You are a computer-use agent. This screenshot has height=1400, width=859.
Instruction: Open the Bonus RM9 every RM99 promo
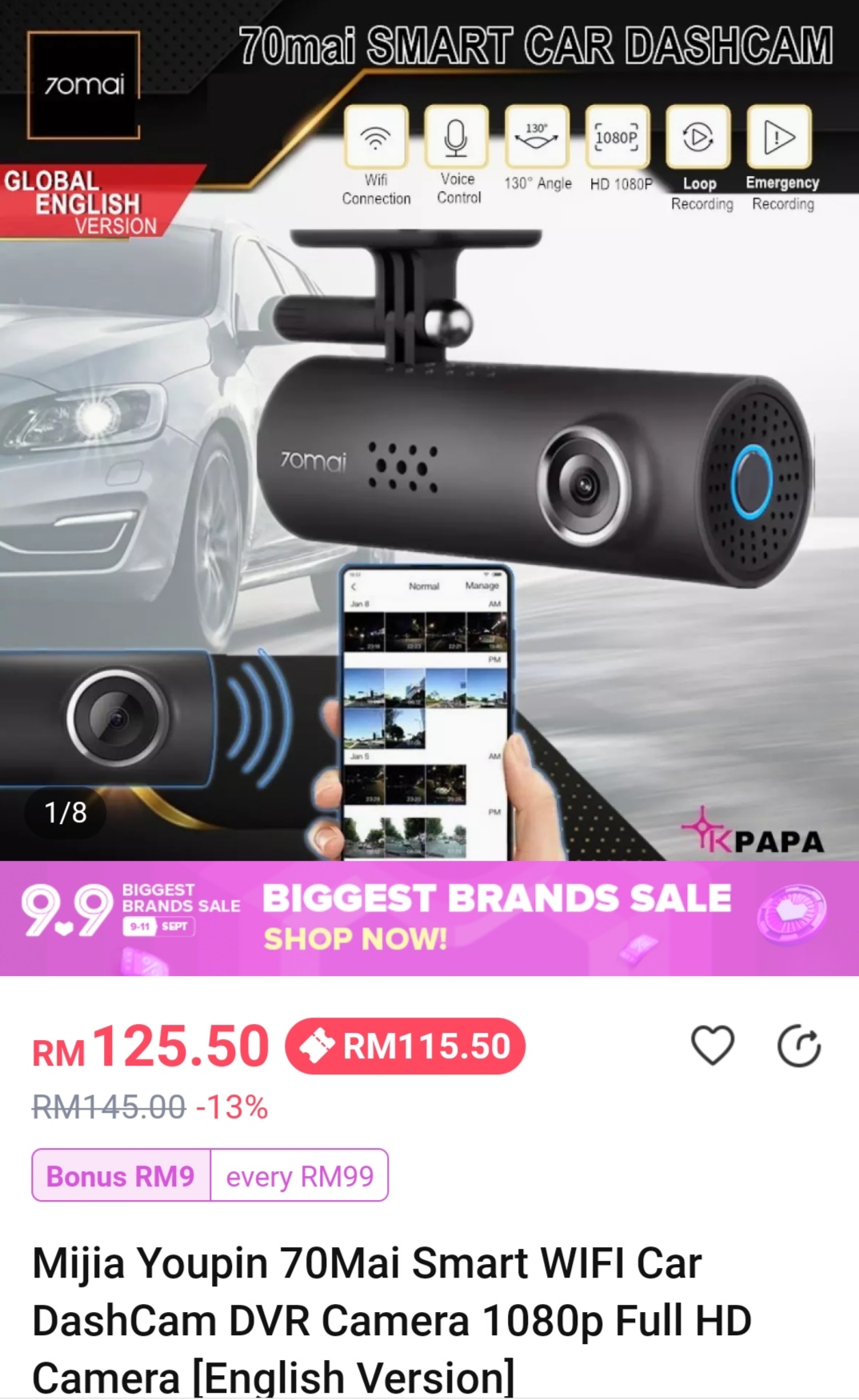210,1175
